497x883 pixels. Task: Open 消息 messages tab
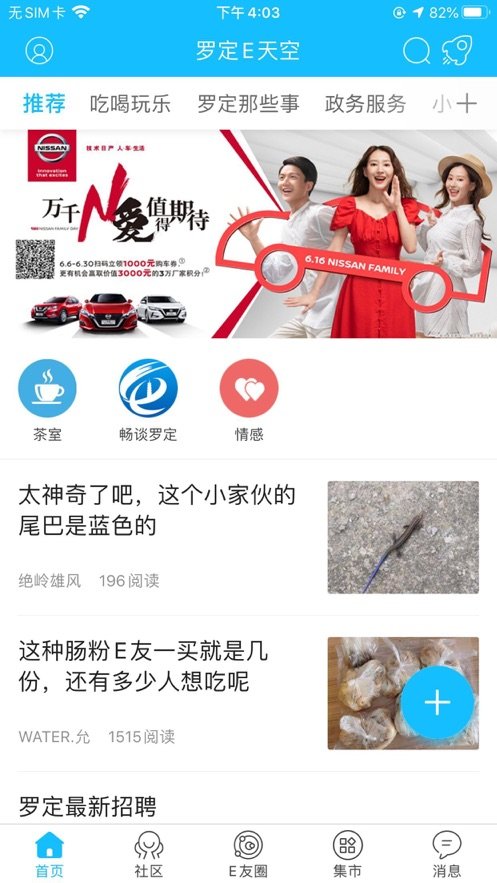tap(447, 854)
